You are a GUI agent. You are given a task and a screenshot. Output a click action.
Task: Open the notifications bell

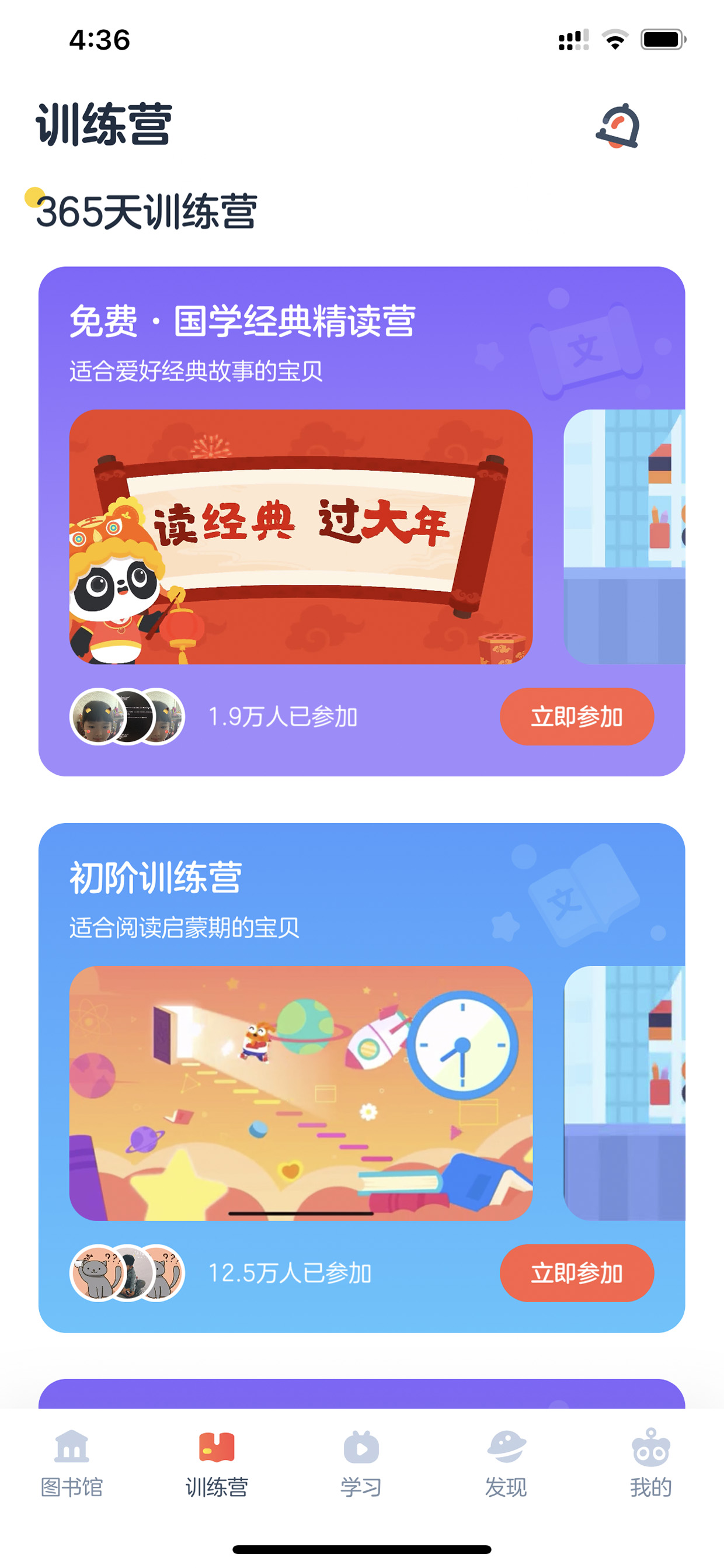point(618,126)
